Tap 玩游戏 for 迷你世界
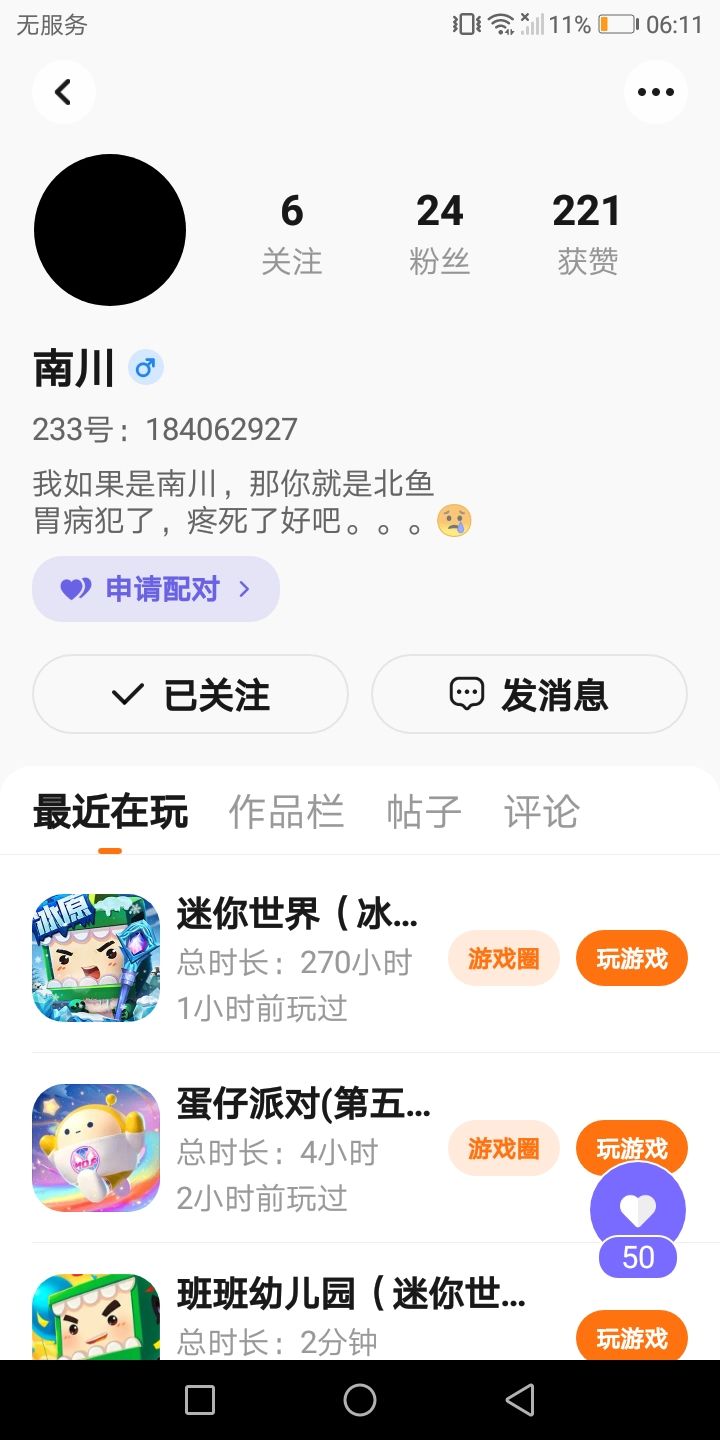Image resolution: width=720 pixels, height=1440 pixels. coord(632,958)
